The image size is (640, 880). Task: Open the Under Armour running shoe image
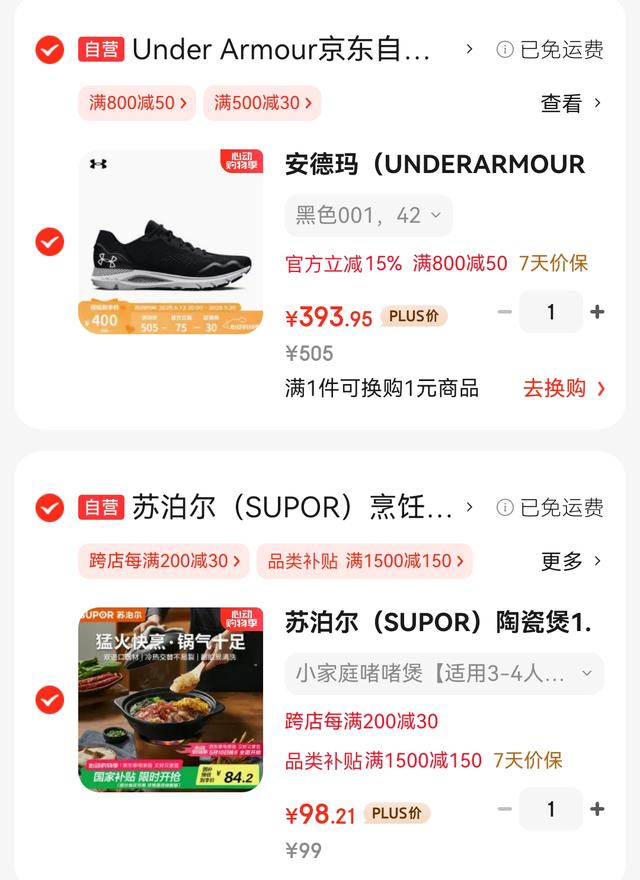[x=171, y=242]
